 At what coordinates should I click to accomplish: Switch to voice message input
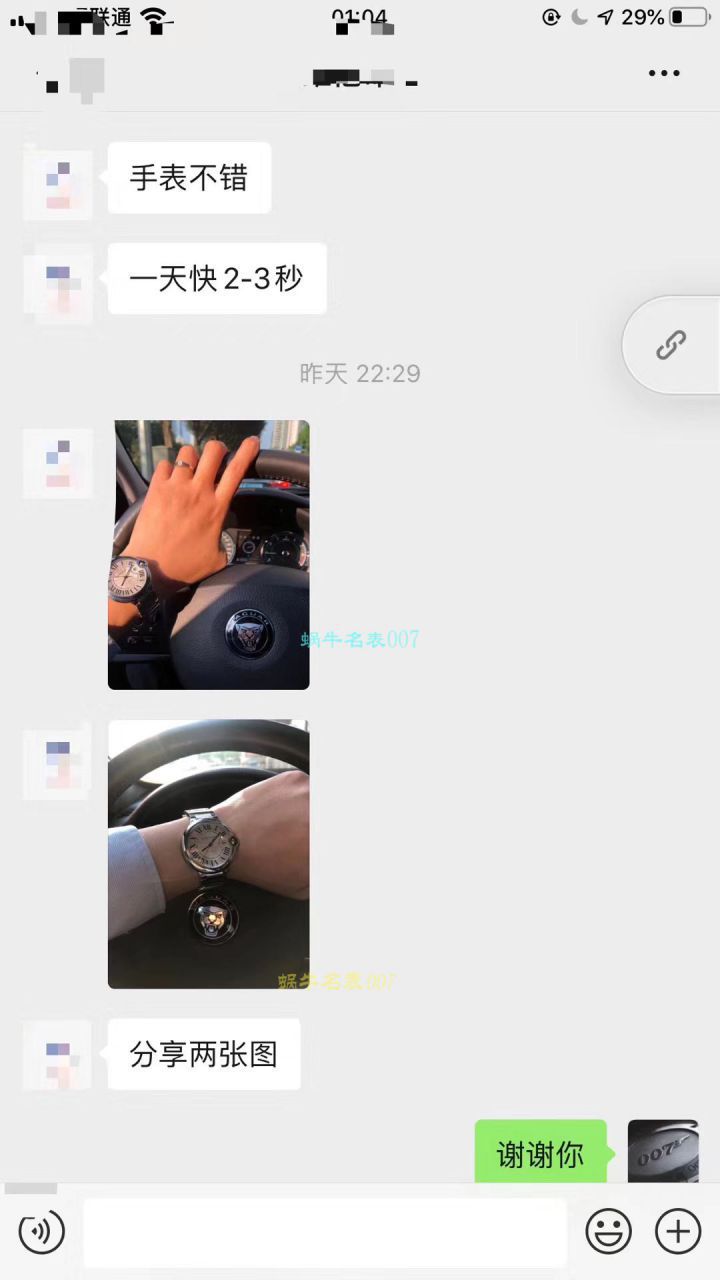[42, 1231]
